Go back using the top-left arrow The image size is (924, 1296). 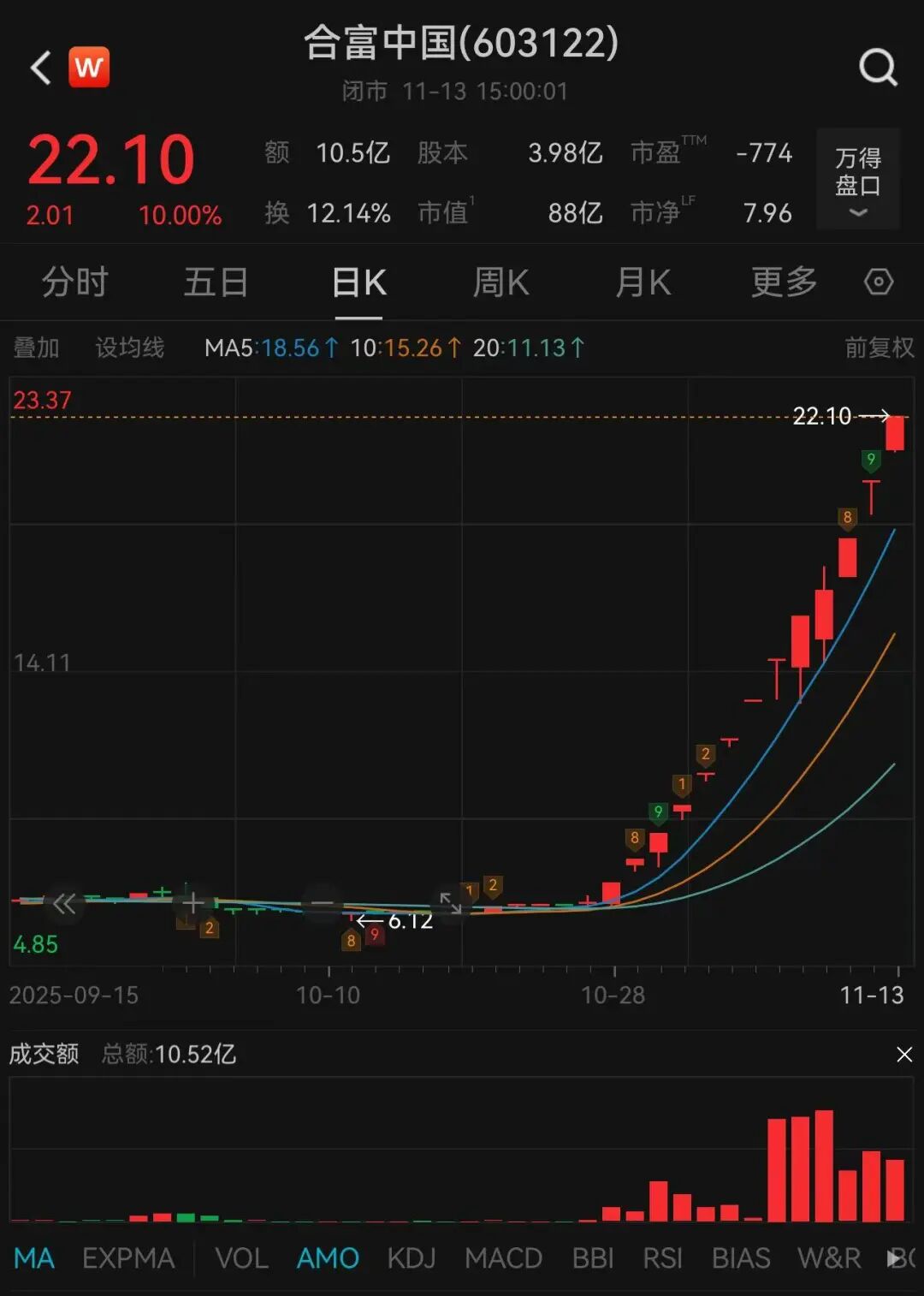point(41,68)
